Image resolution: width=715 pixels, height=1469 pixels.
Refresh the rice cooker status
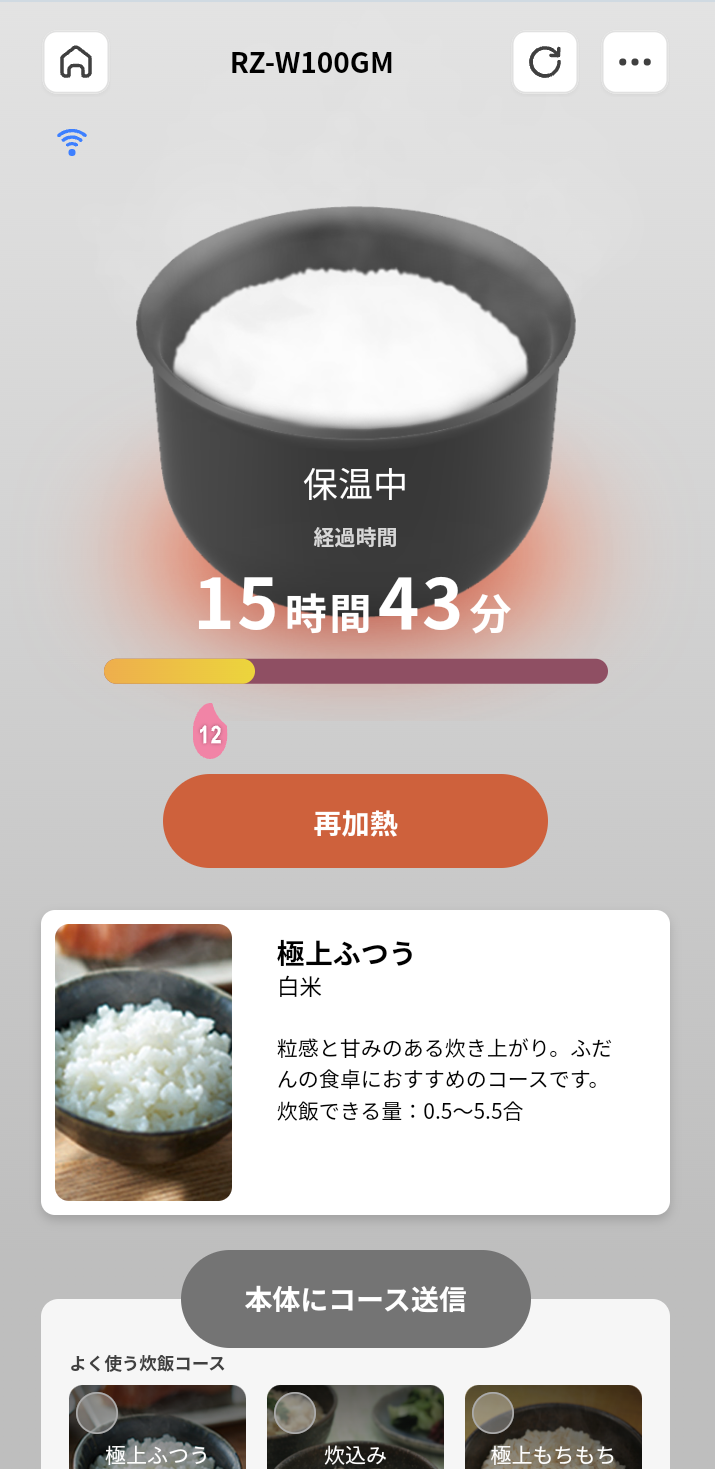545,62
